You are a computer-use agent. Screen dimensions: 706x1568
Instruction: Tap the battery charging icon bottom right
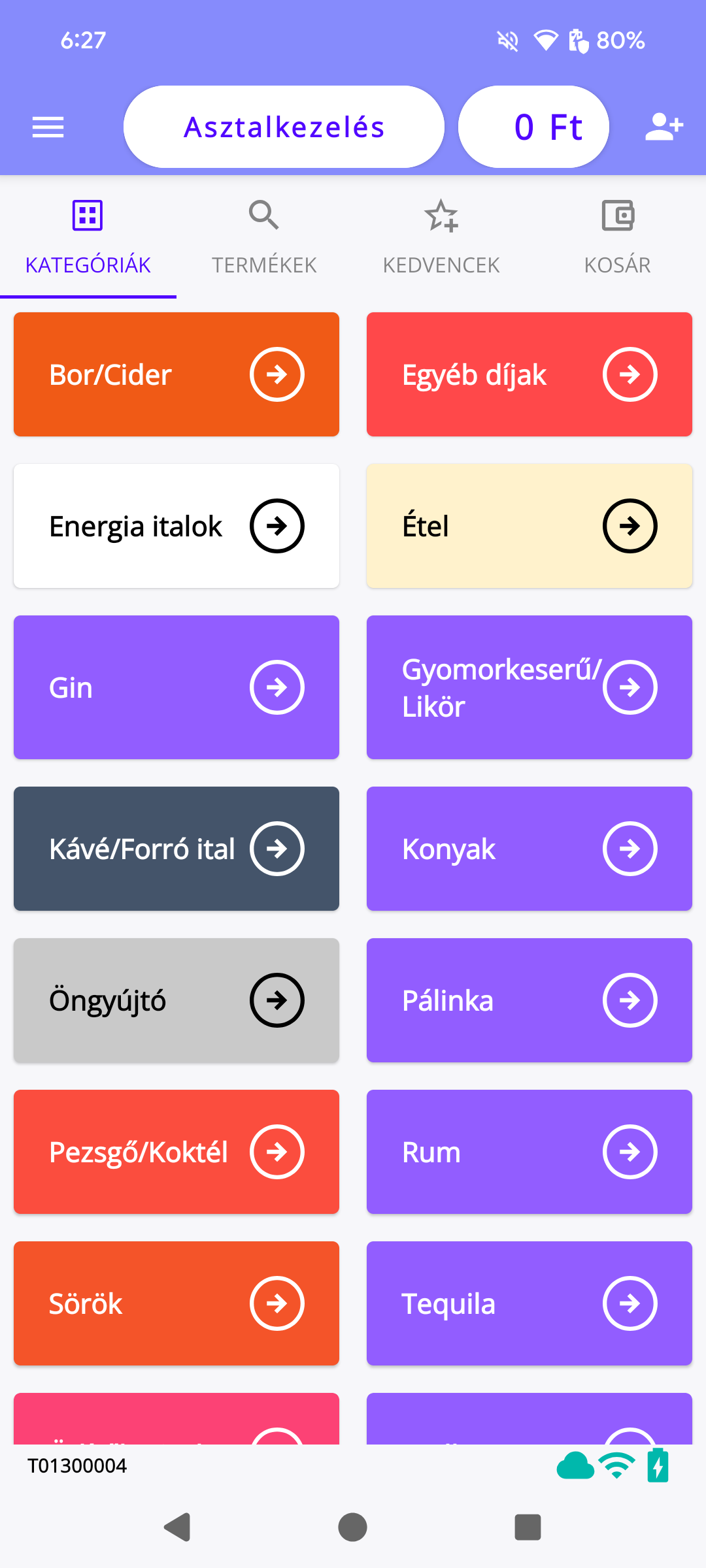[657, 1463]
